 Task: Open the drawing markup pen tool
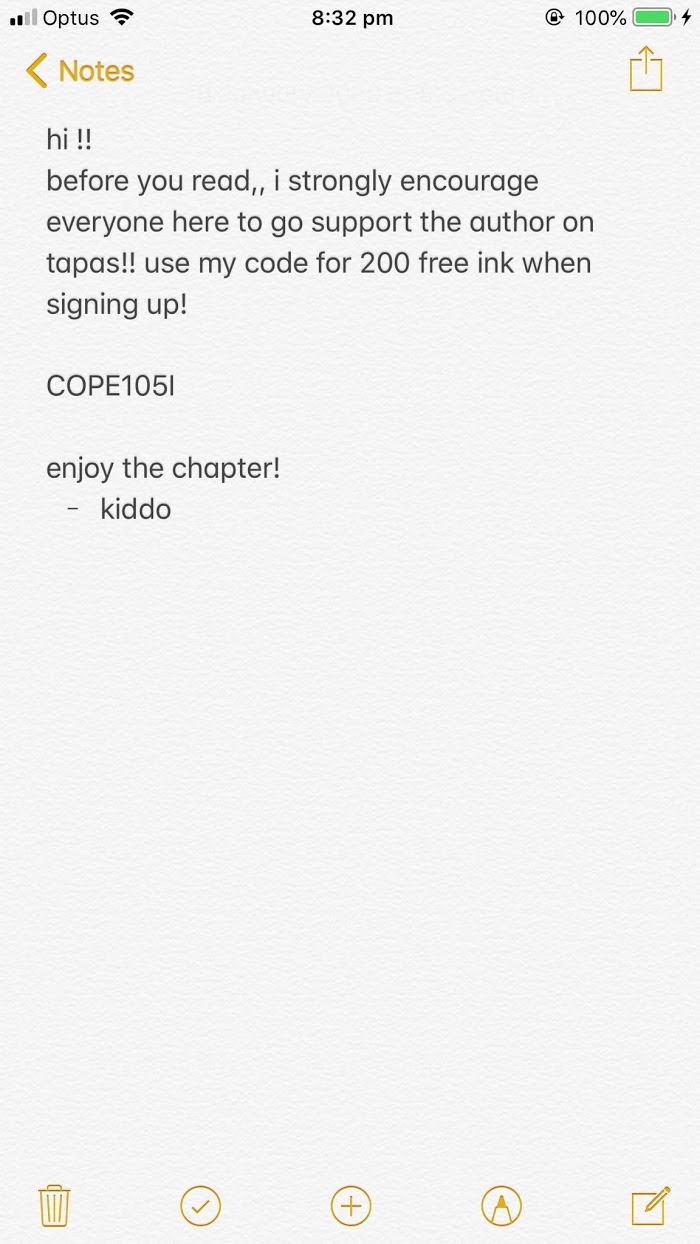tap(501, 1205)
